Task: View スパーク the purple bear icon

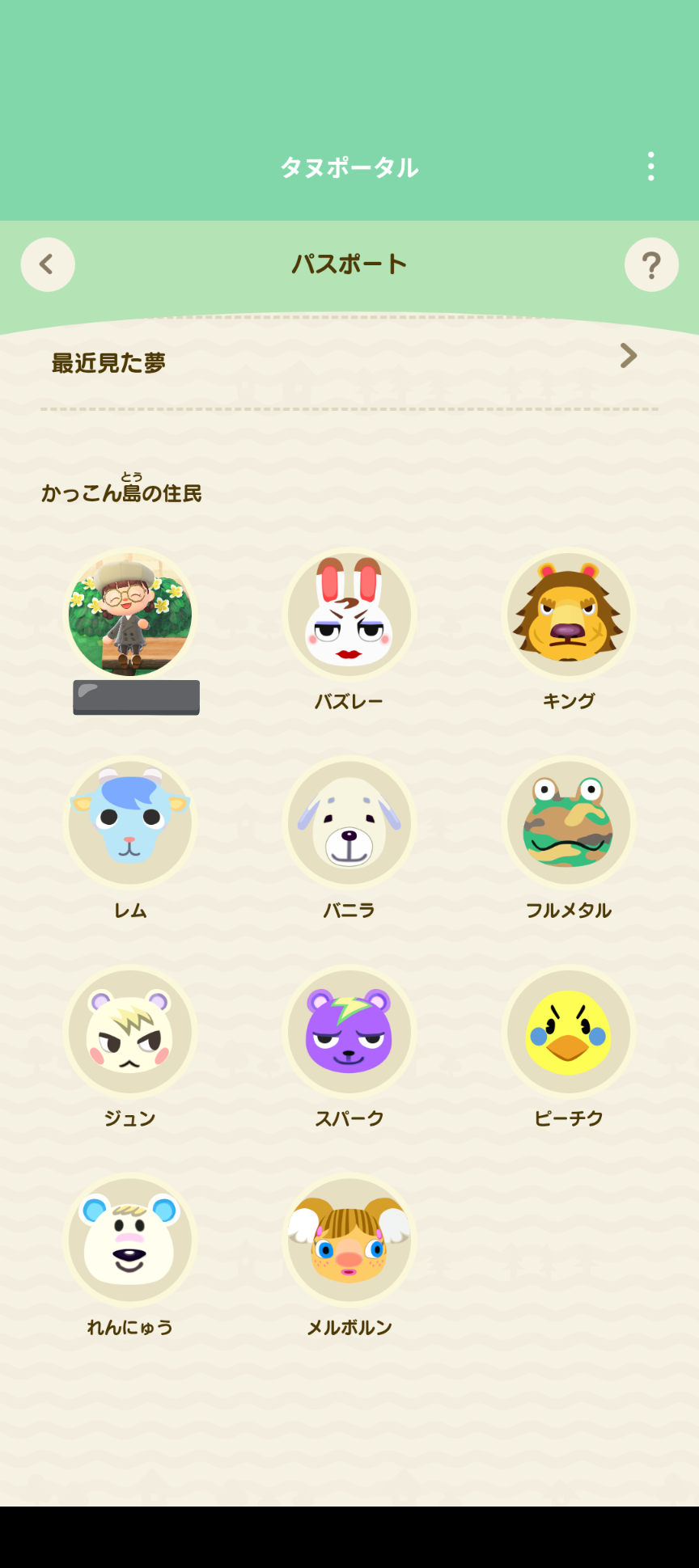Action: (x=349, y=1032)
